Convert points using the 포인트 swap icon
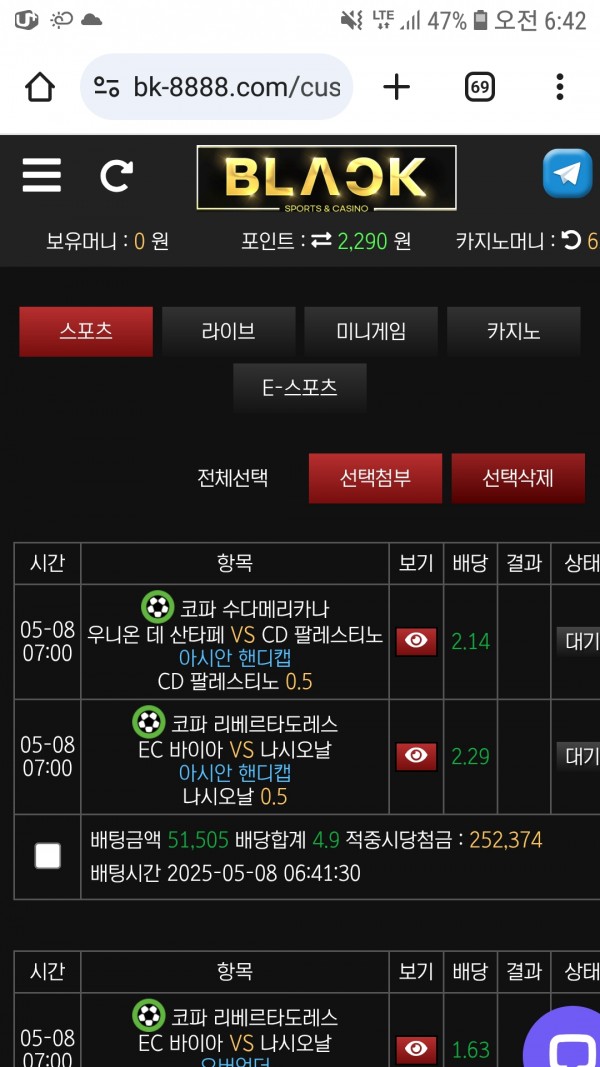This screenshot has width=600, height=1067. click(321, 241)
